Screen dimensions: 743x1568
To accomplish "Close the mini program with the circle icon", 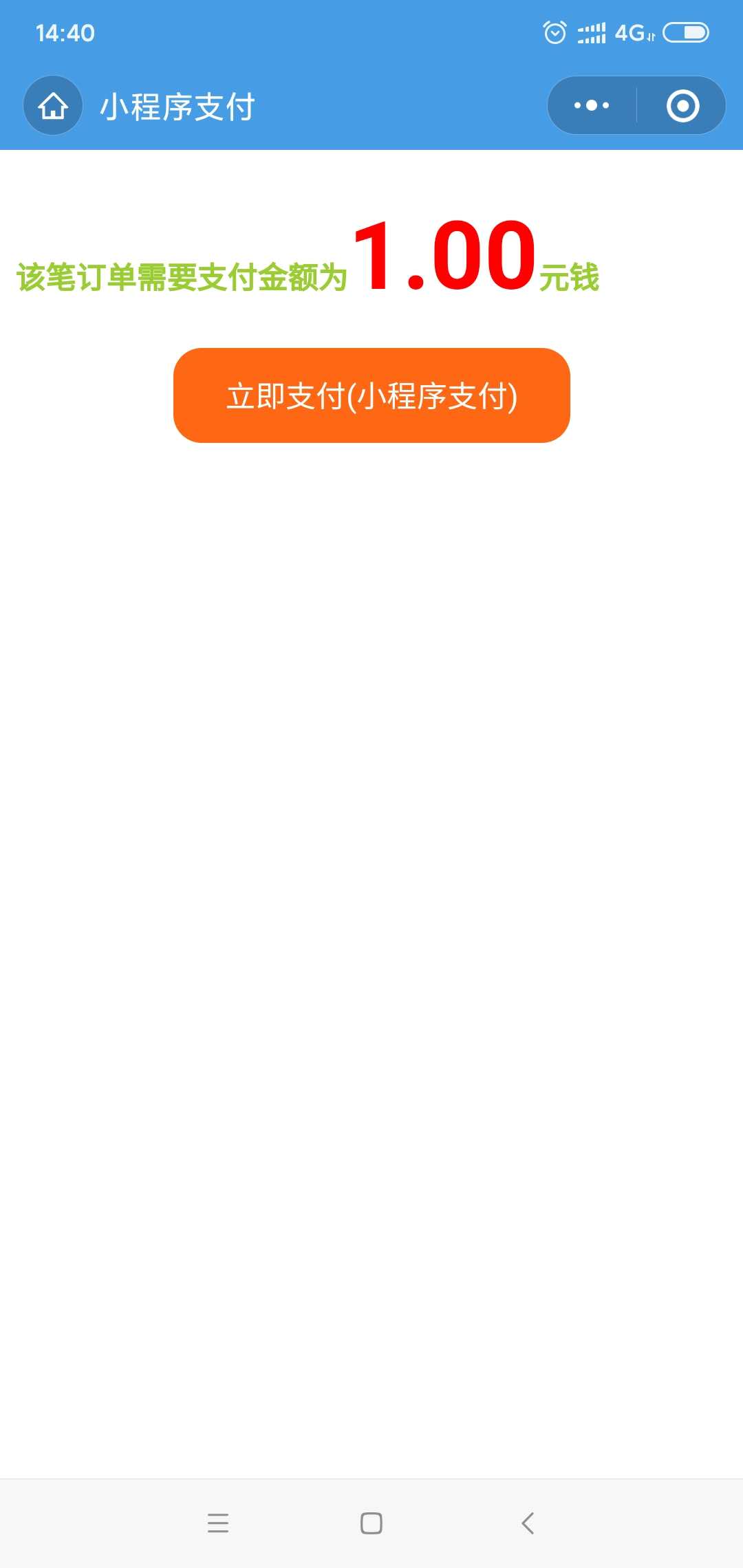I will [x=682, y=106].
